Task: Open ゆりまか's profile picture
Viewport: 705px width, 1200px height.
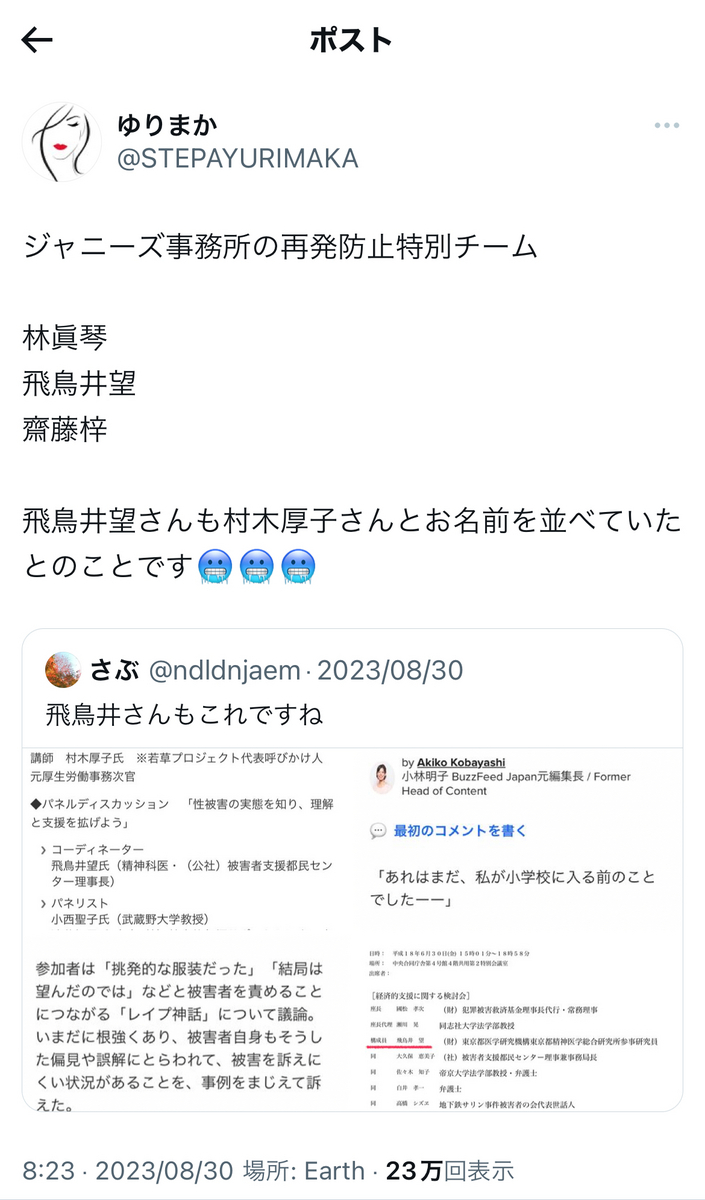Action: coord(61,142)
